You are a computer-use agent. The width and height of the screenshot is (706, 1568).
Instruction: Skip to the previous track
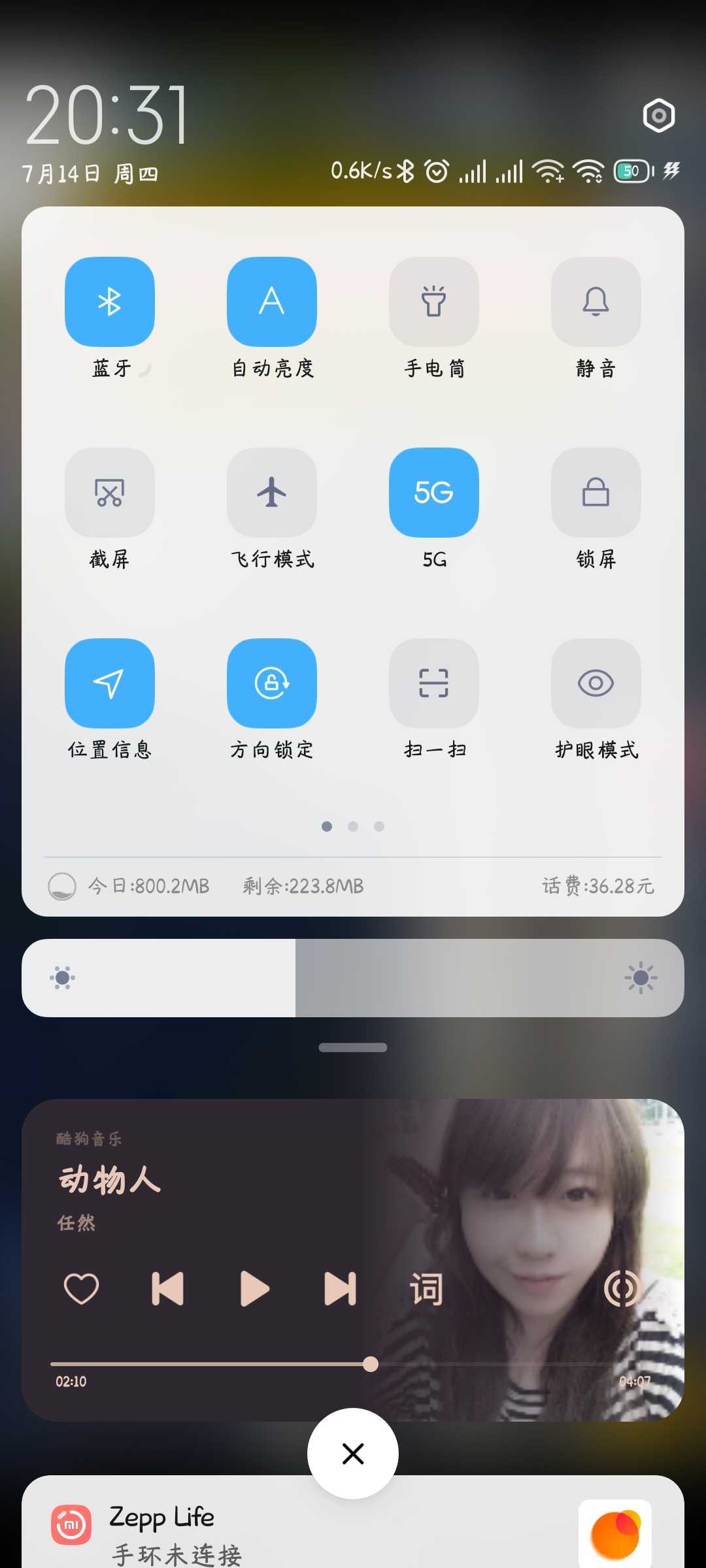coord(167,1289)
